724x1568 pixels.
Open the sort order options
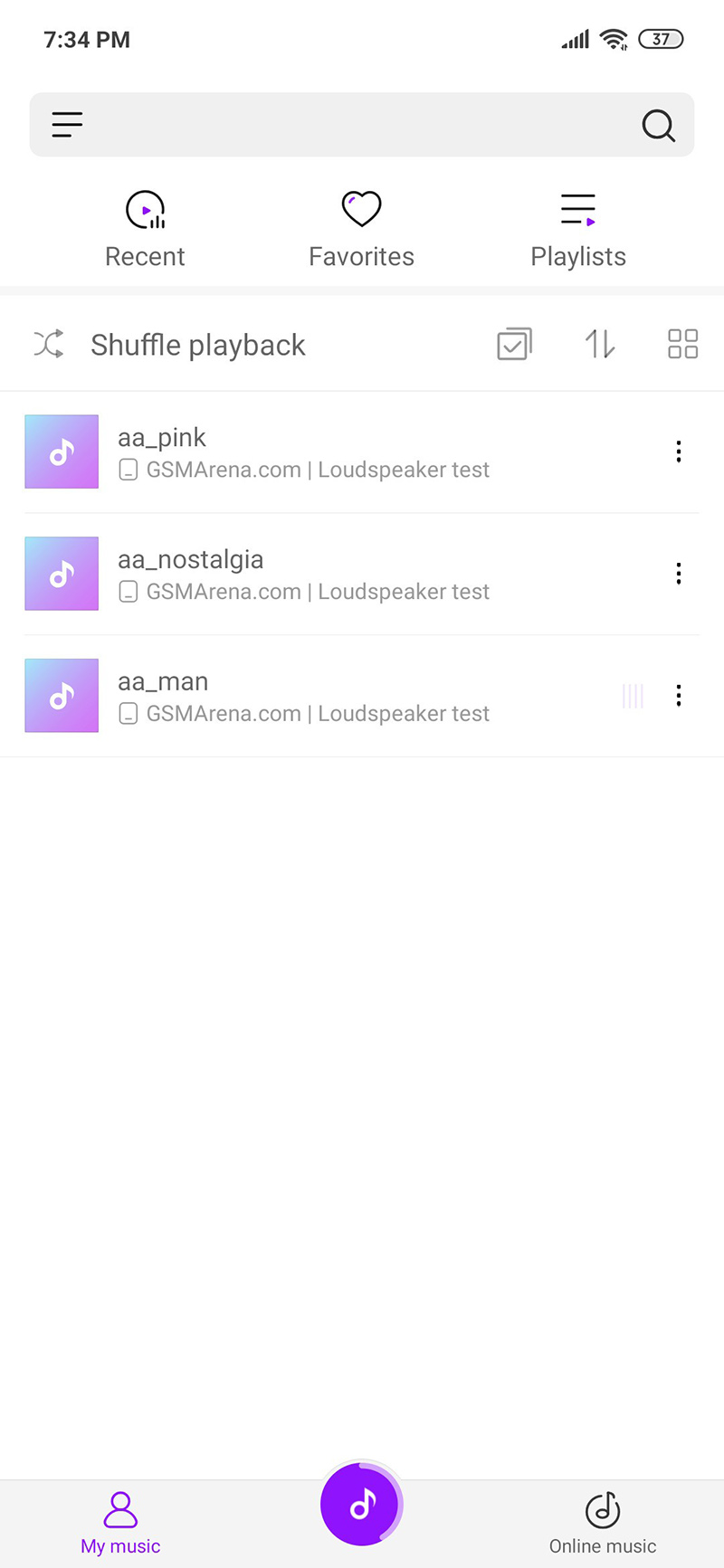pyautogui.click(x=599, y=344)
